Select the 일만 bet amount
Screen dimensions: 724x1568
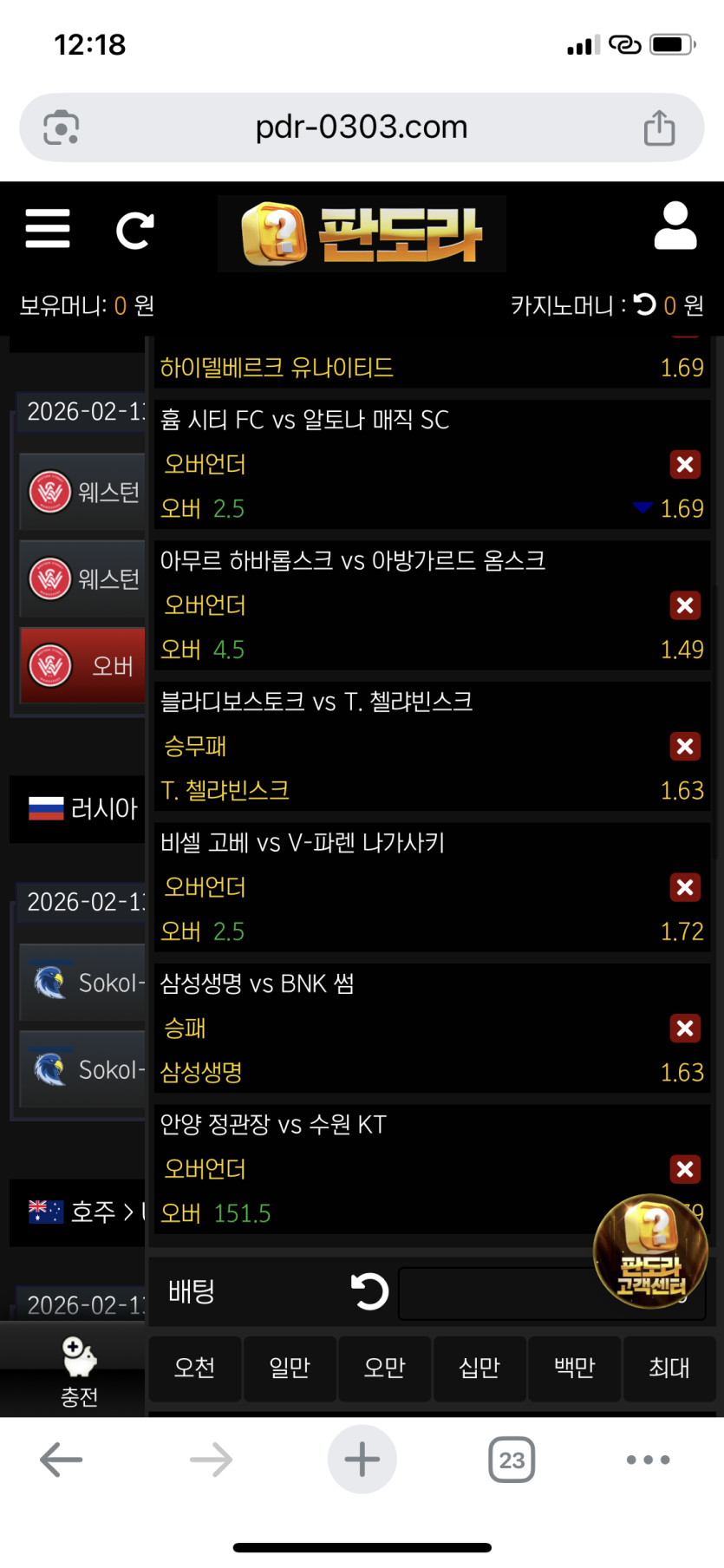pos(290,1368)
